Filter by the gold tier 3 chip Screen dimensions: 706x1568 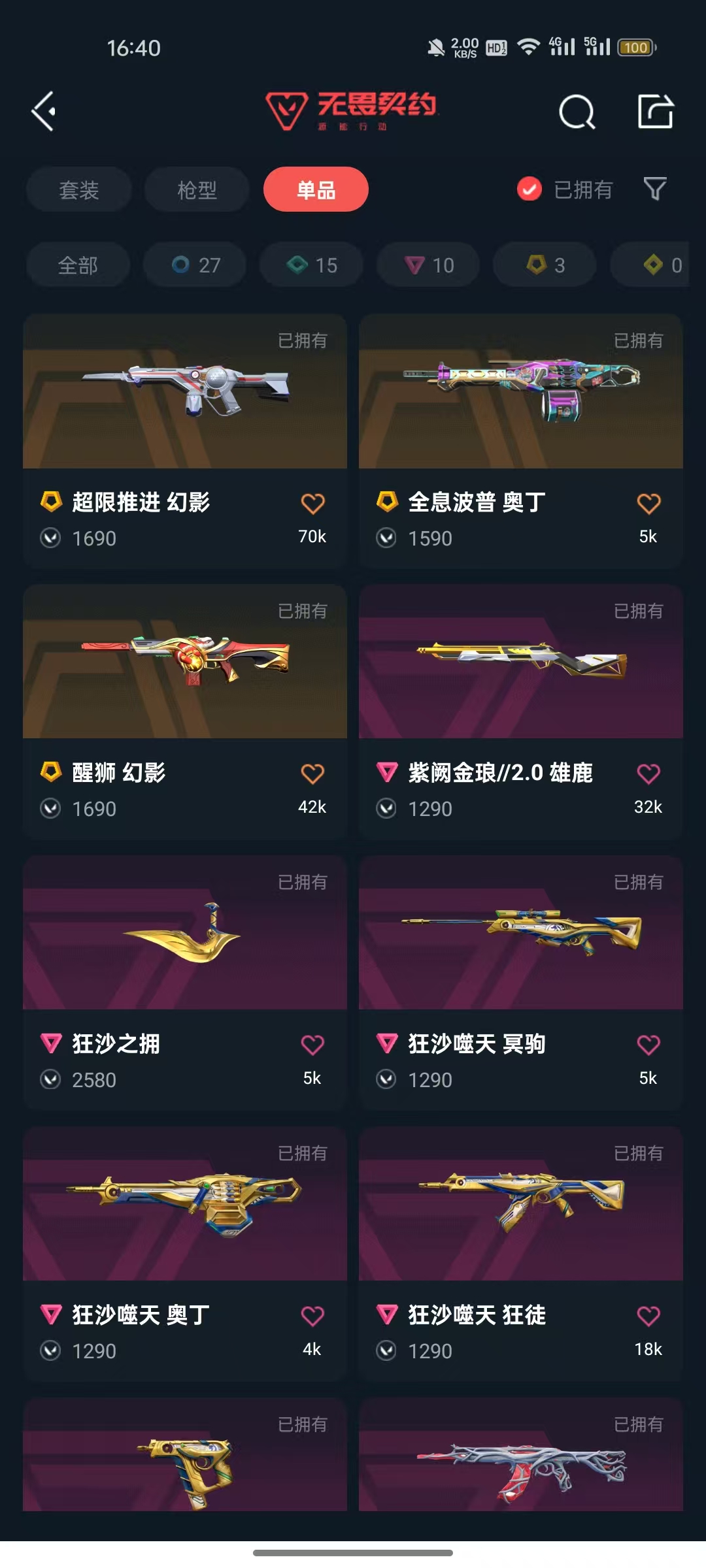click(545, 265)
